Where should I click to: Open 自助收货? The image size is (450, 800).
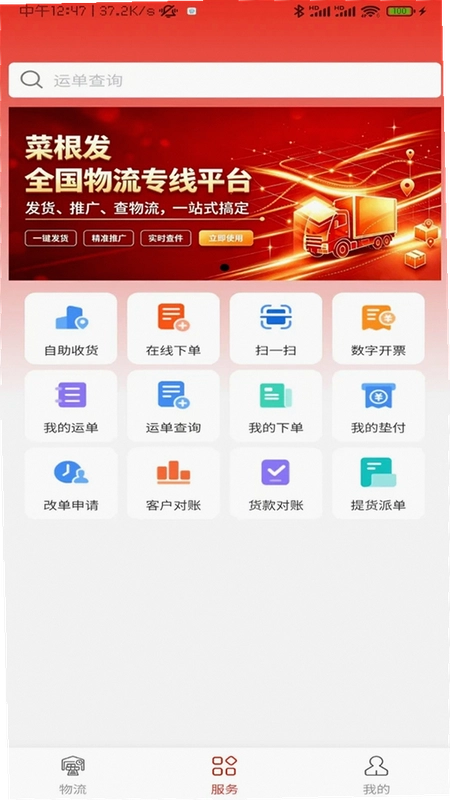[71, 329]
